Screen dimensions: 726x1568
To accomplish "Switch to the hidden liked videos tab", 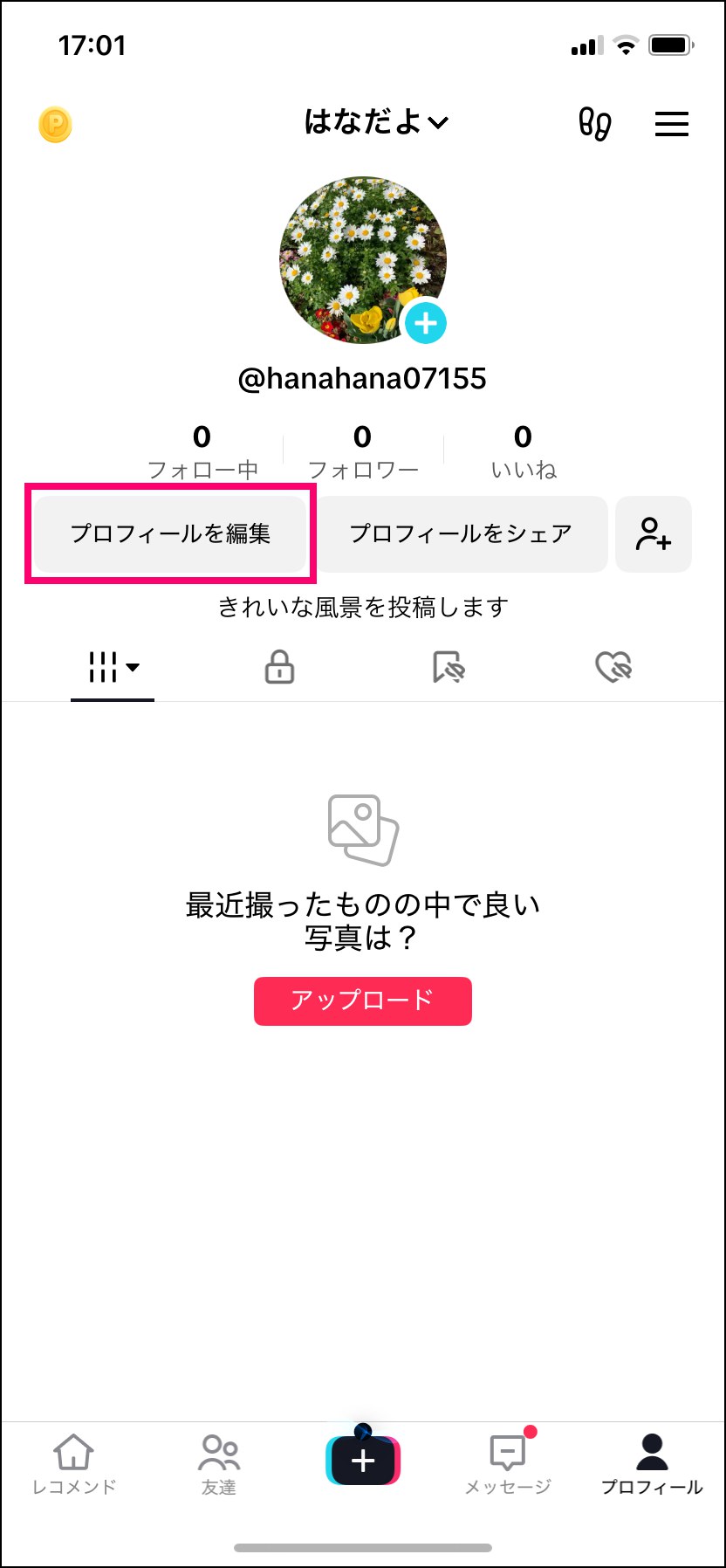I will [613, 668].
